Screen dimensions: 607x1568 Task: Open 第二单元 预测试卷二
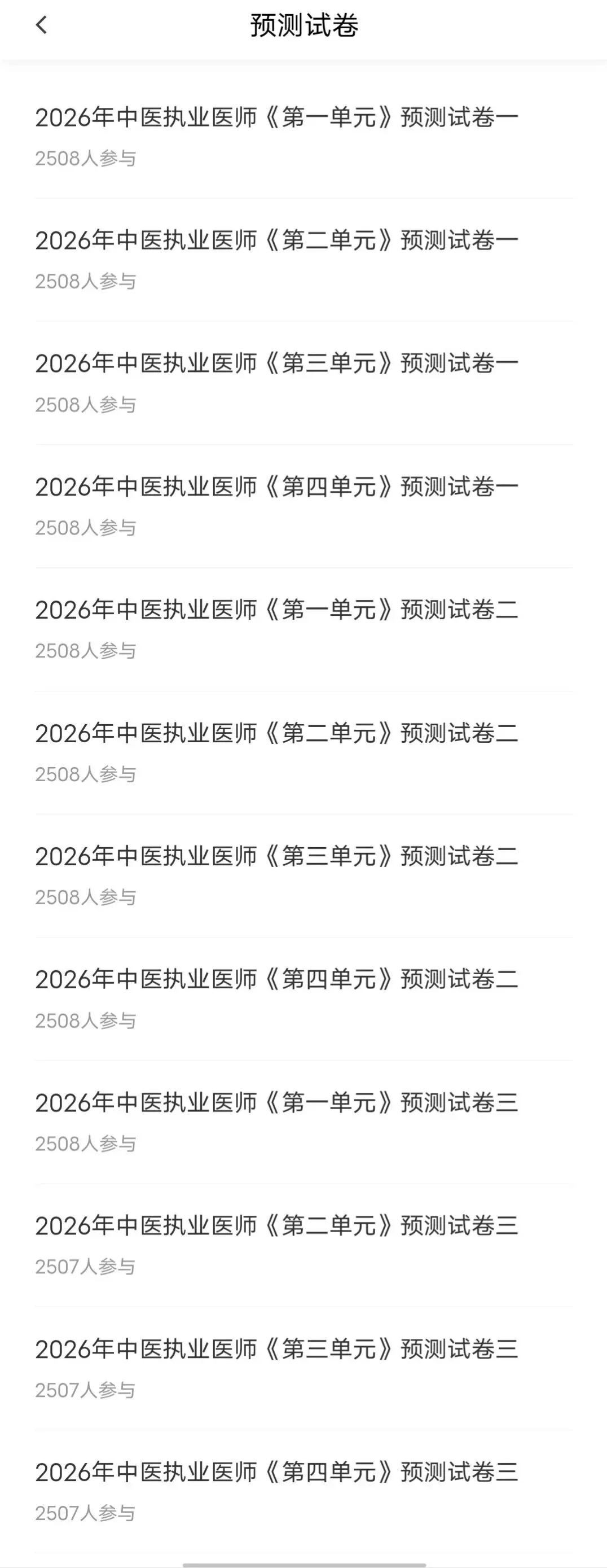[x=277, y=733]
